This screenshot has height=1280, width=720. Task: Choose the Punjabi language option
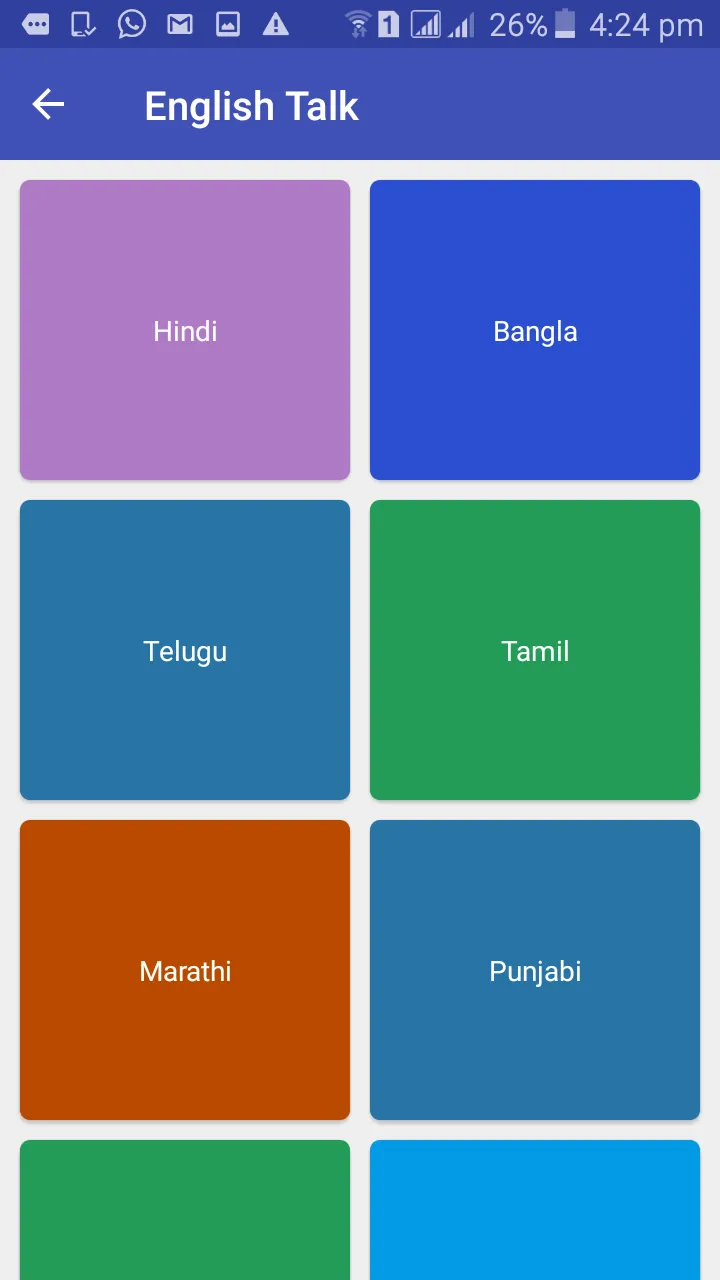pos(535,970)
